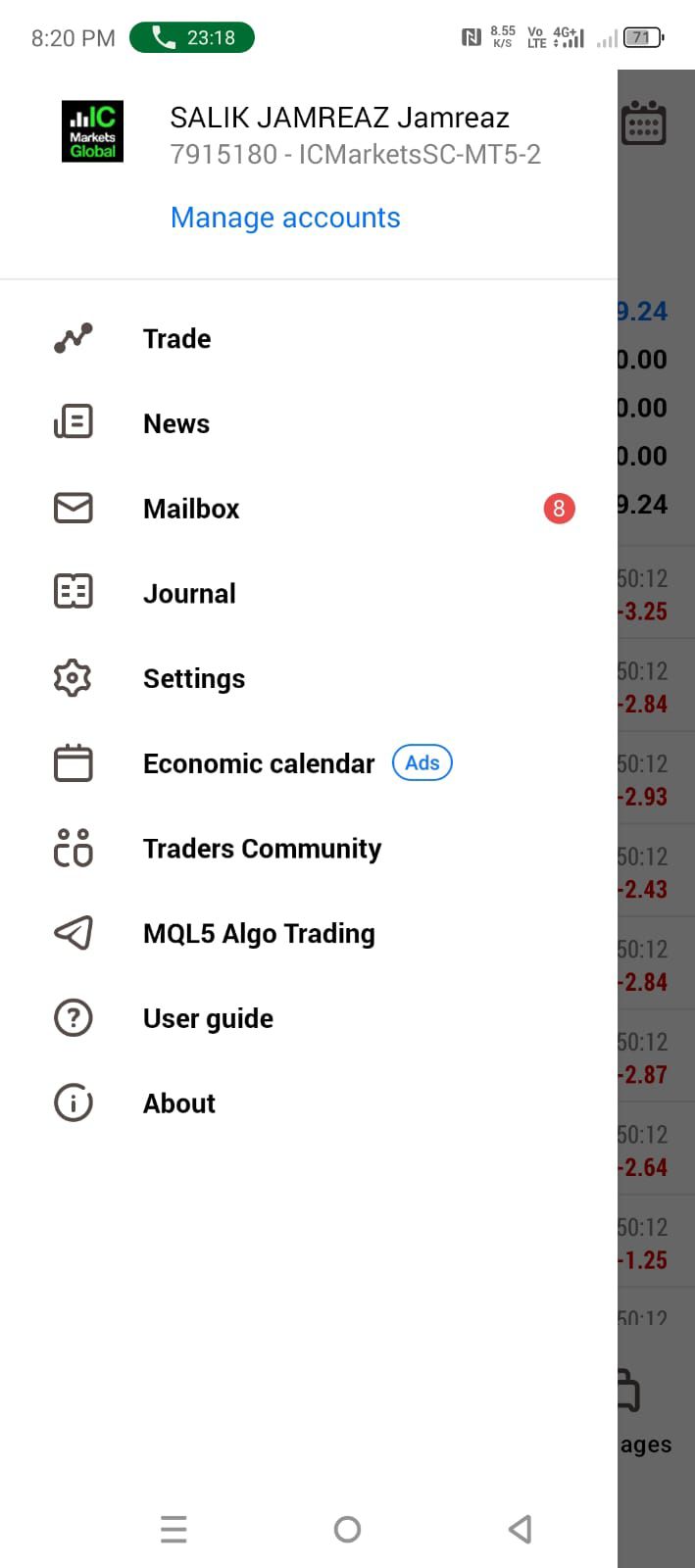695x1568 pixels.
Task: Open the News section
Action: pyautogui.click(x=176, y=423)
